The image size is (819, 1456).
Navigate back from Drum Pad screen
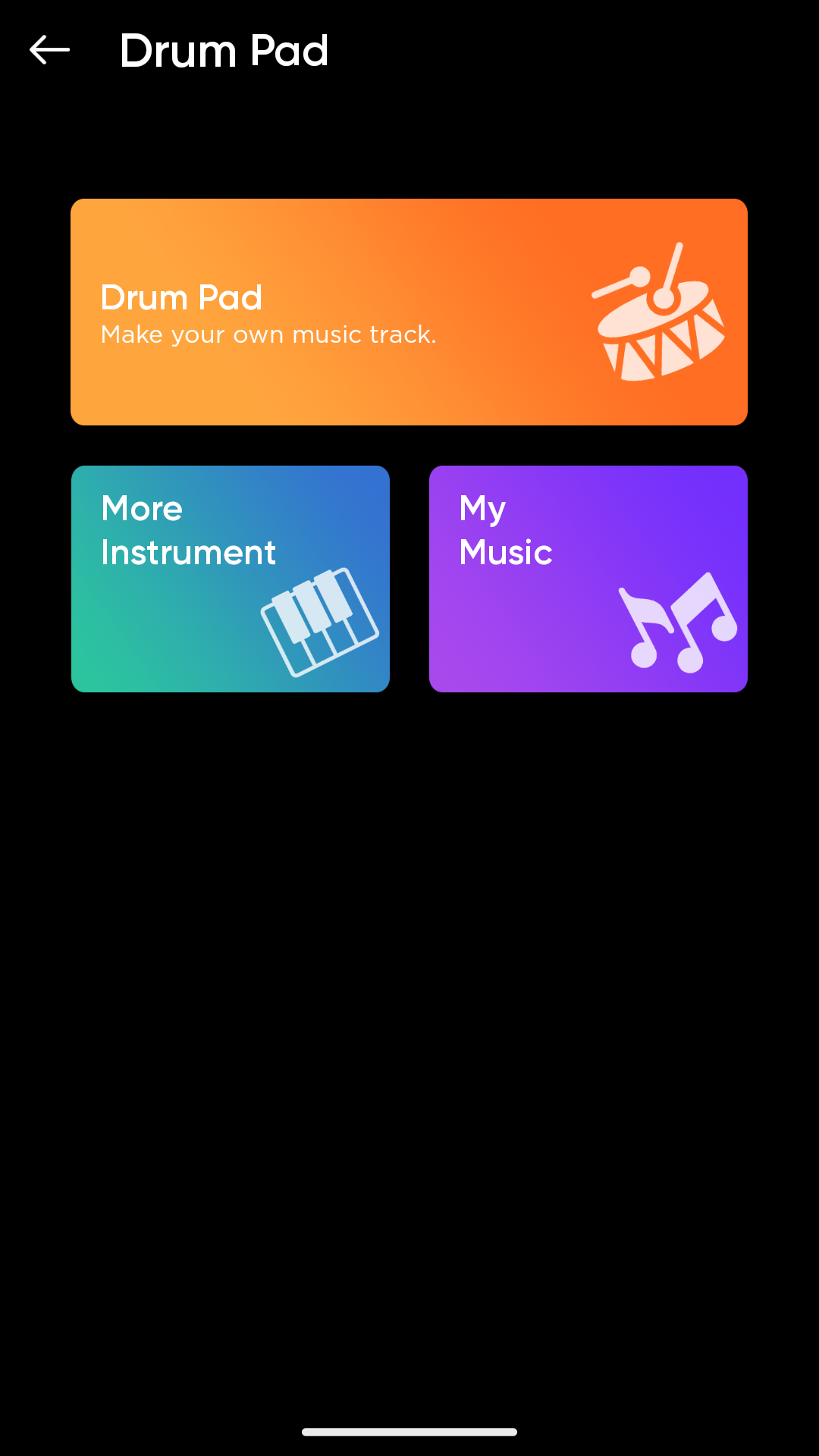48,50
